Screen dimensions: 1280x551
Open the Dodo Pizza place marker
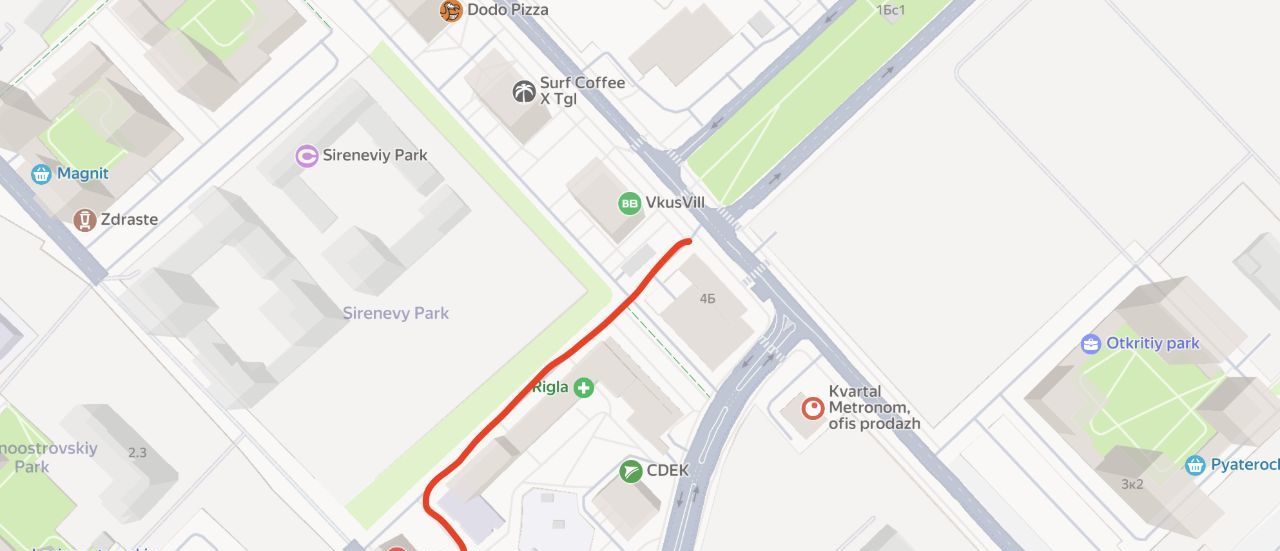click(x=451, y=10)
